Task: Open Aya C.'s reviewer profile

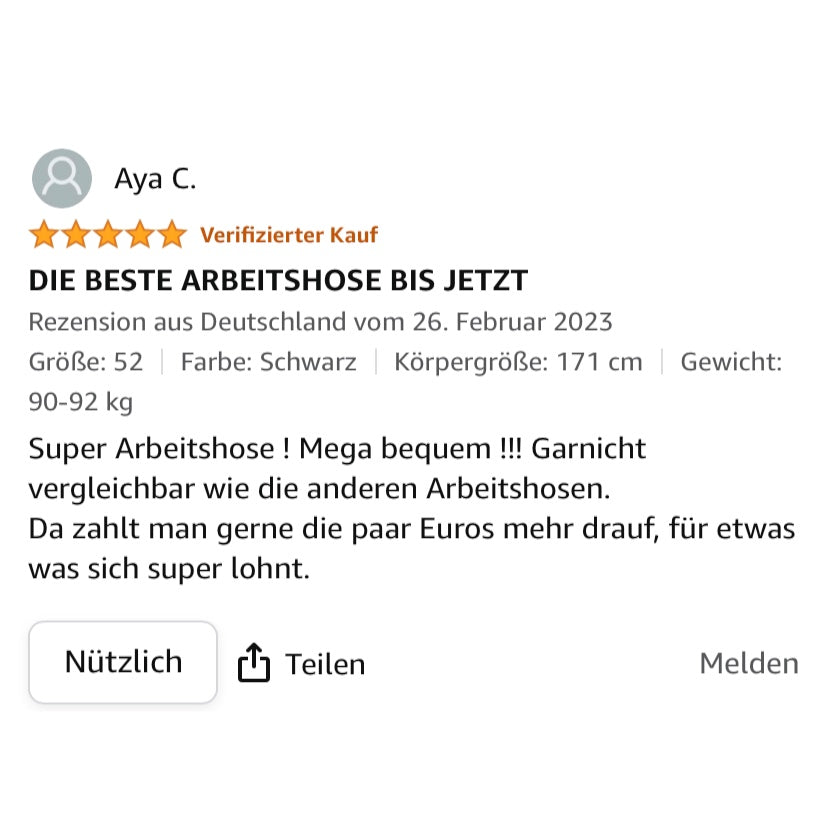Action: click(155, 178)
